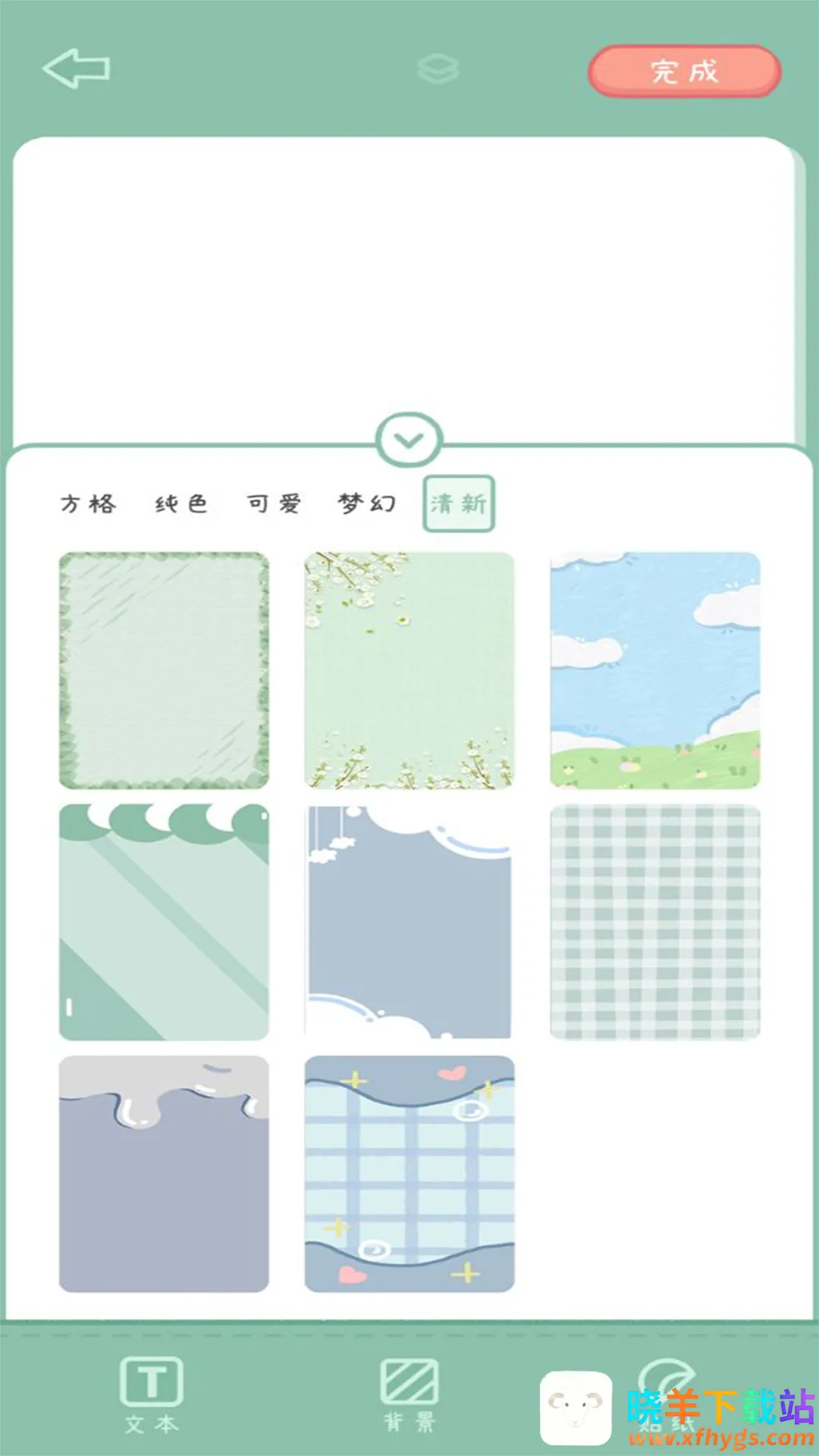
Task: Select the 清新 category tab
Action: click(x=459, y=504)
